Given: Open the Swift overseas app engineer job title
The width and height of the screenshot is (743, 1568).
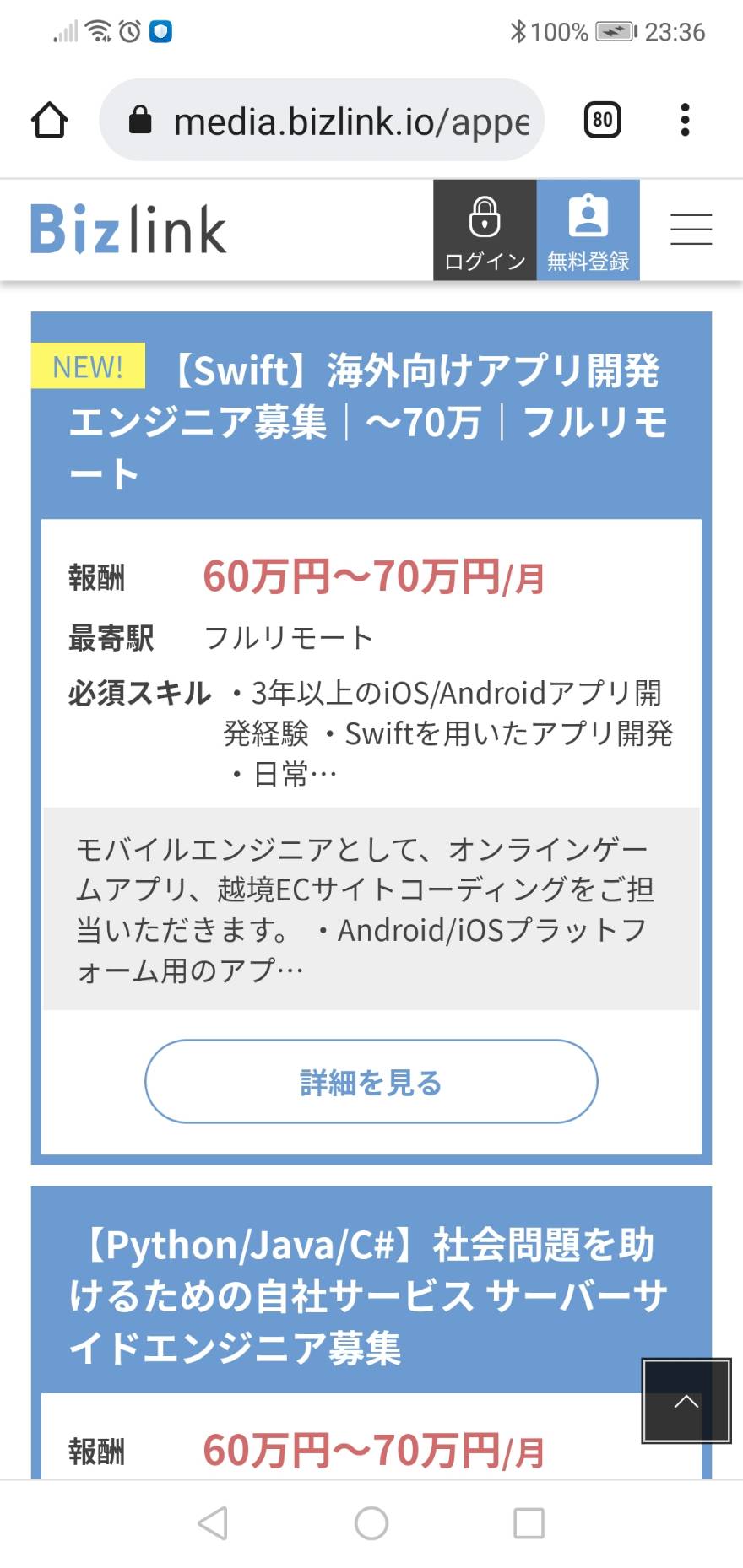Looking at the screenshot, I should pyautogui.click(x=369, y=421).
